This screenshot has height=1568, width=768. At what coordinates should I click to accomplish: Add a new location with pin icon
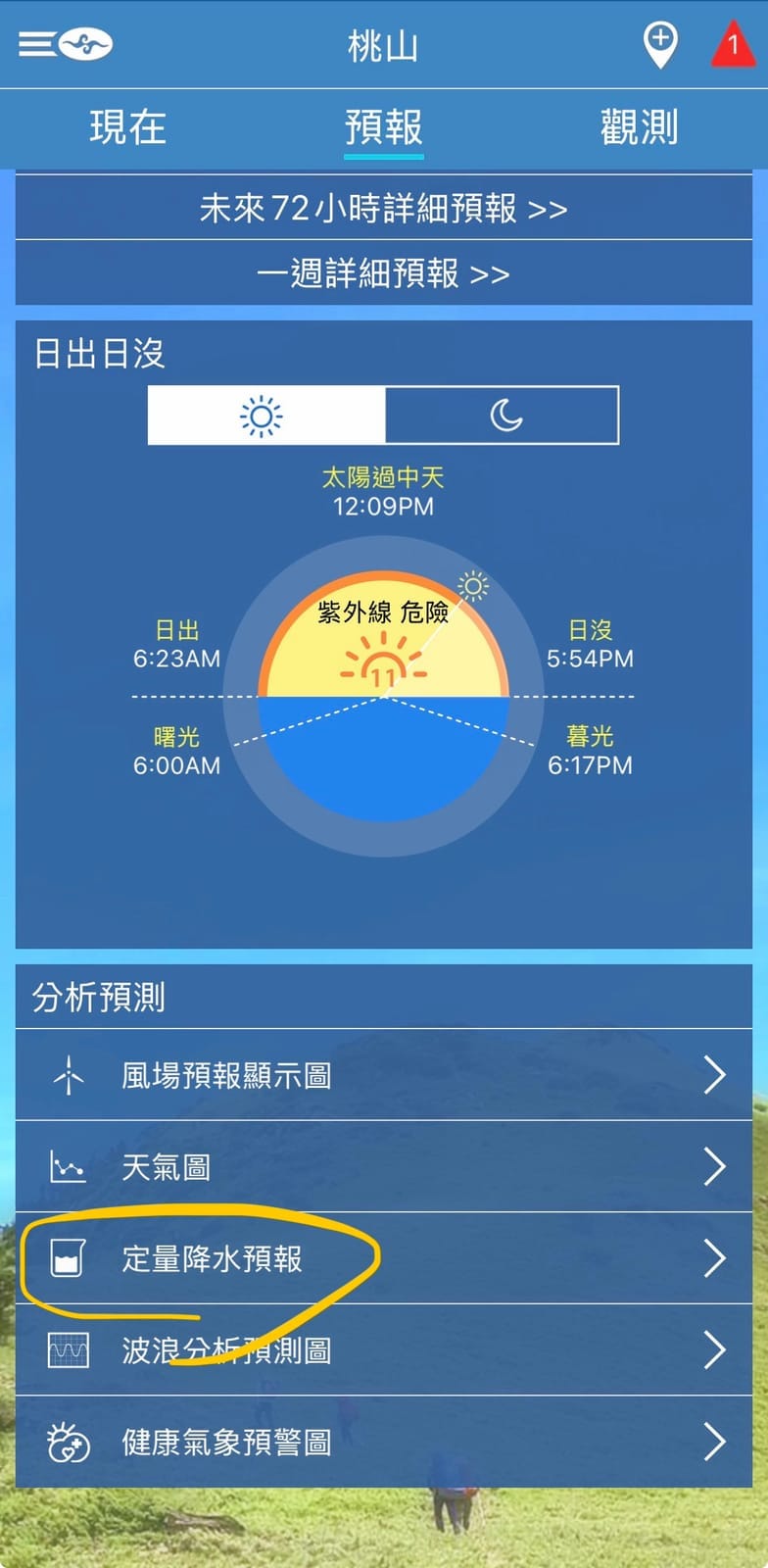659,44
